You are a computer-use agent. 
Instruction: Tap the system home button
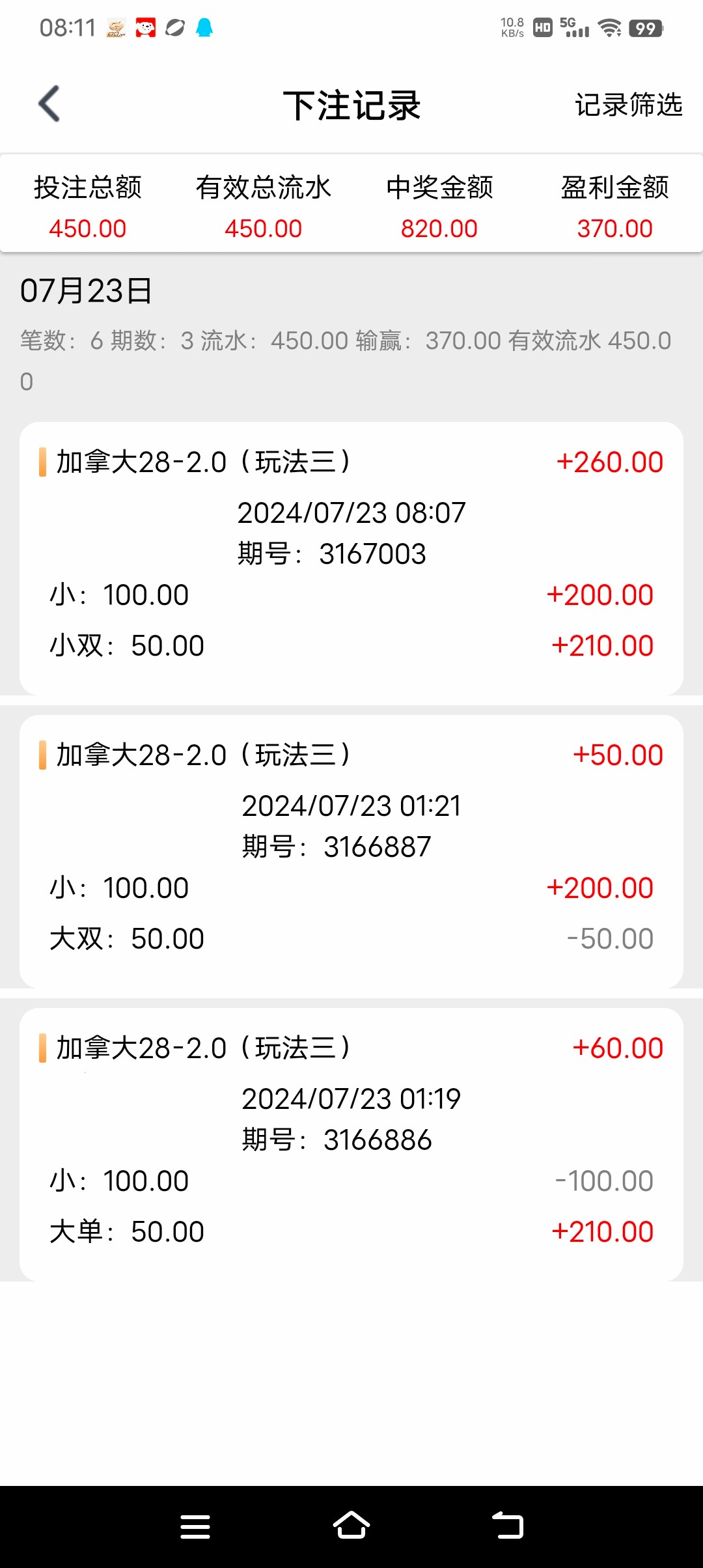[x=351, y=1526]
